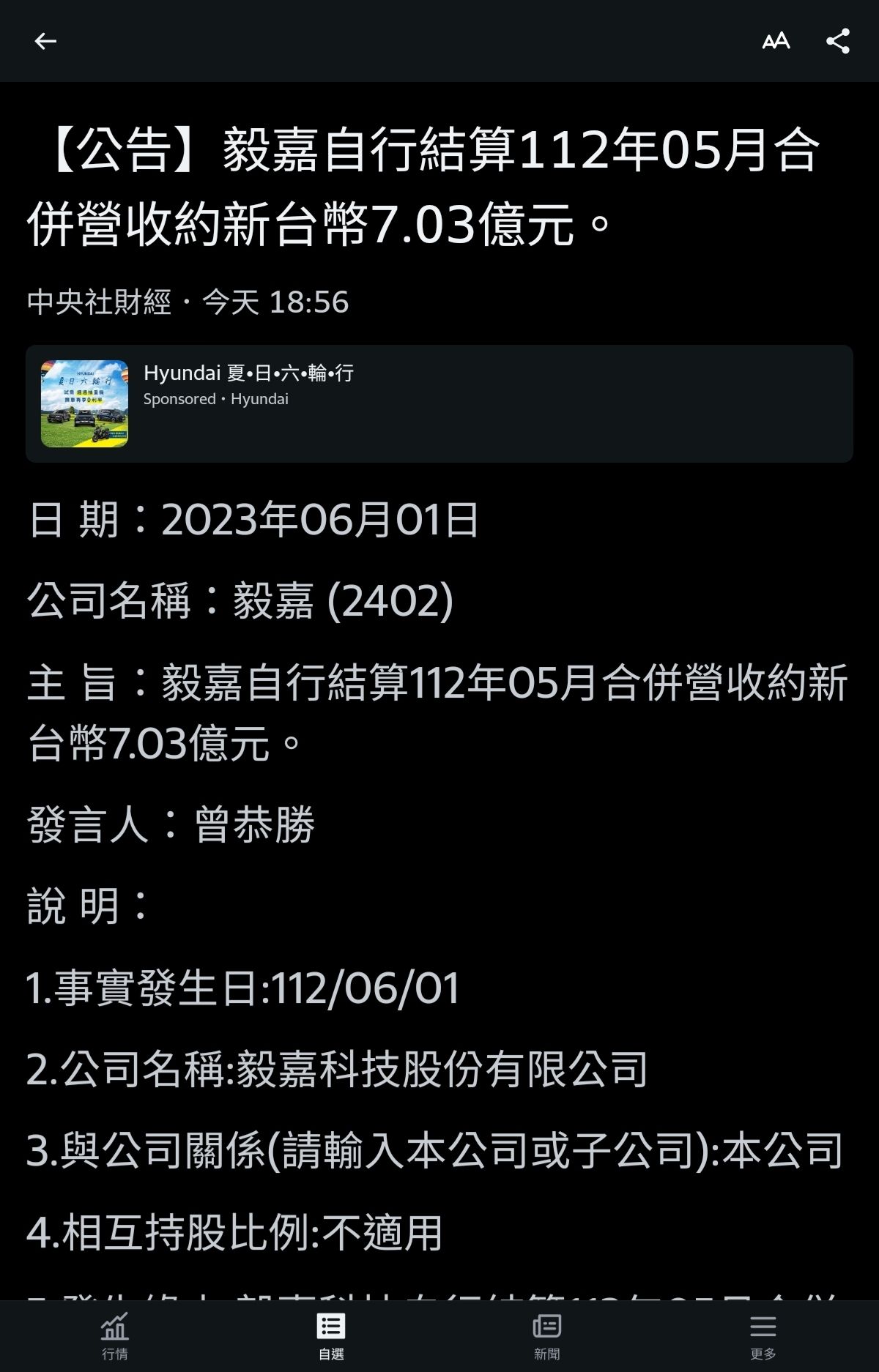Go back using the arrow
The image size is (879, 1372).
tap(45, 41)
